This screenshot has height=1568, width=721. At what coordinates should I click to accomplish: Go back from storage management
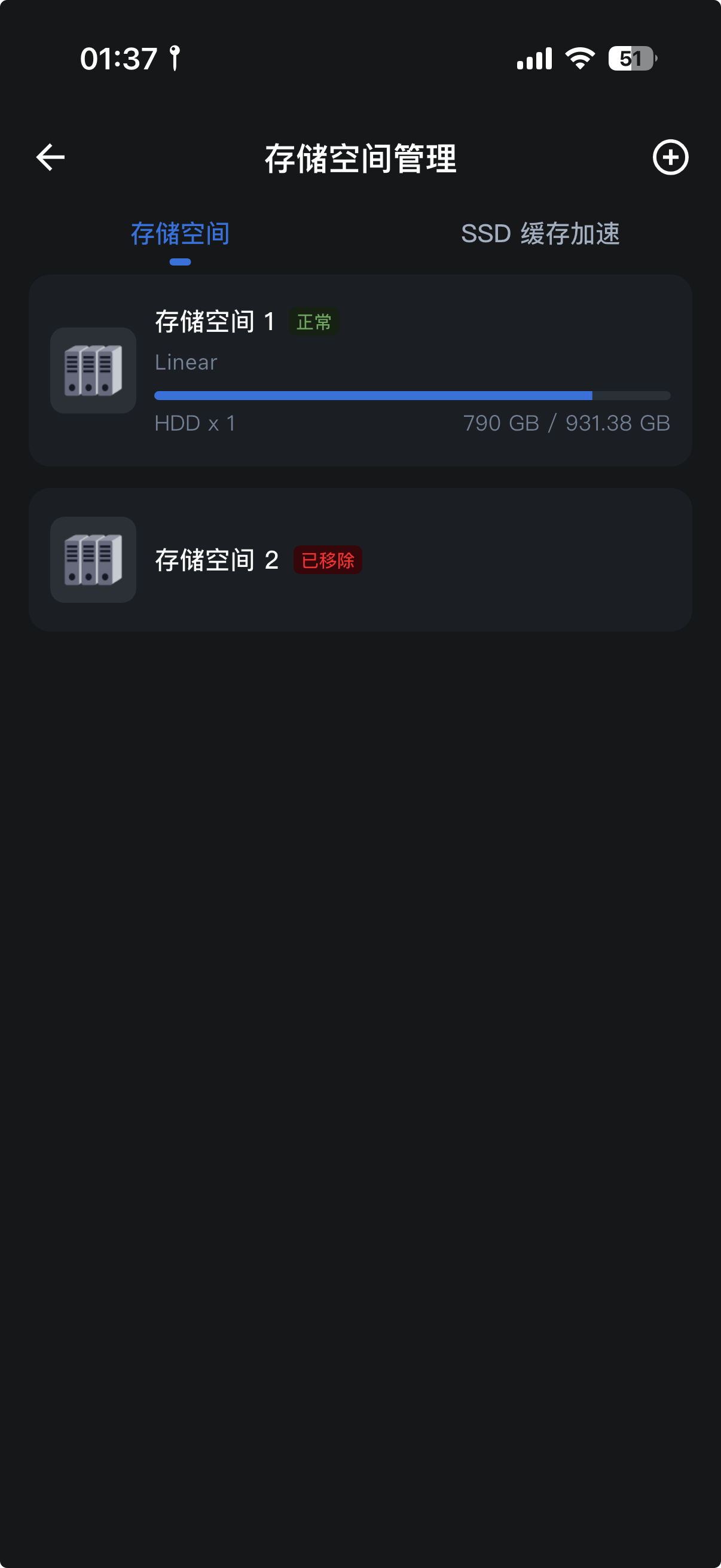click(x=50, y=158)
